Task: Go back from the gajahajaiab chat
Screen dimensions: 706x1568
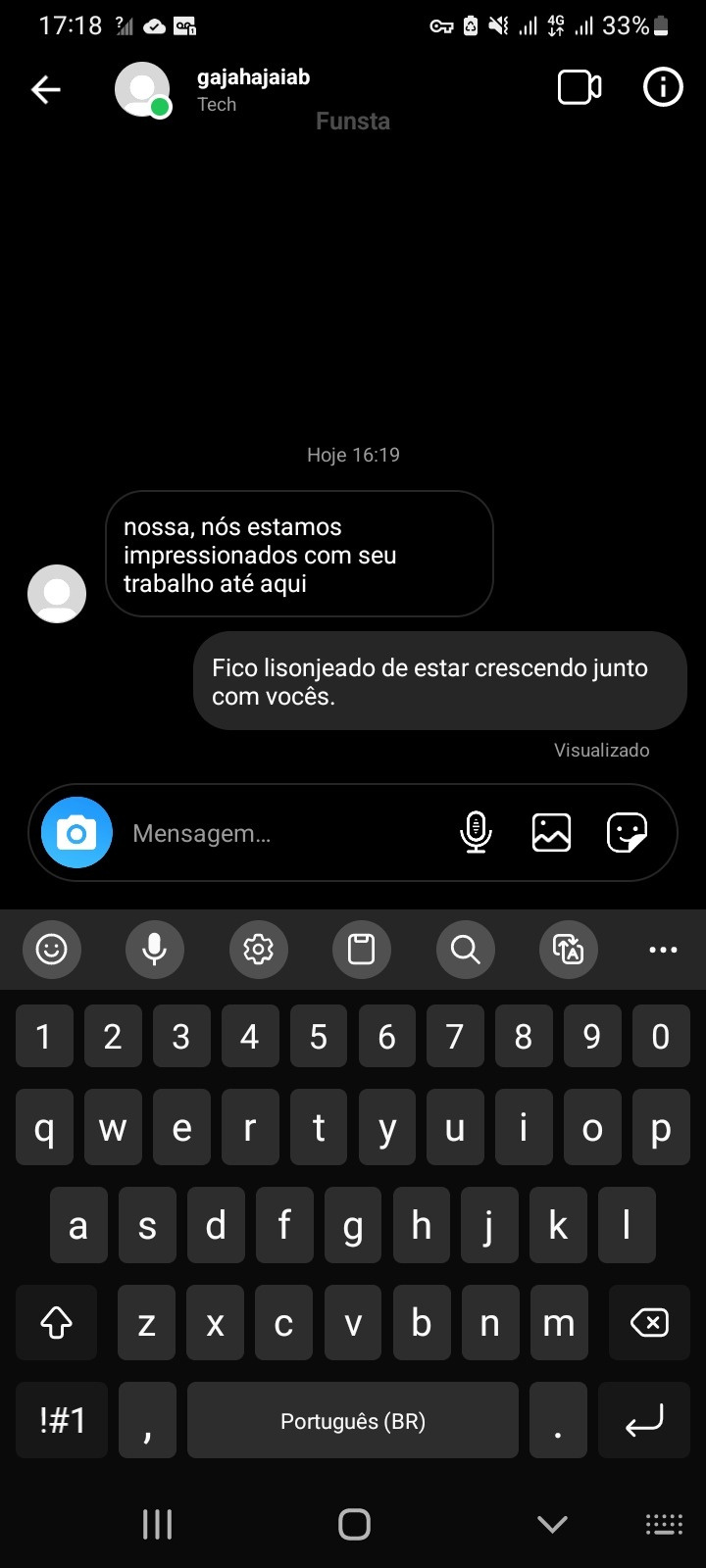Action: click(x=46, y=90)
